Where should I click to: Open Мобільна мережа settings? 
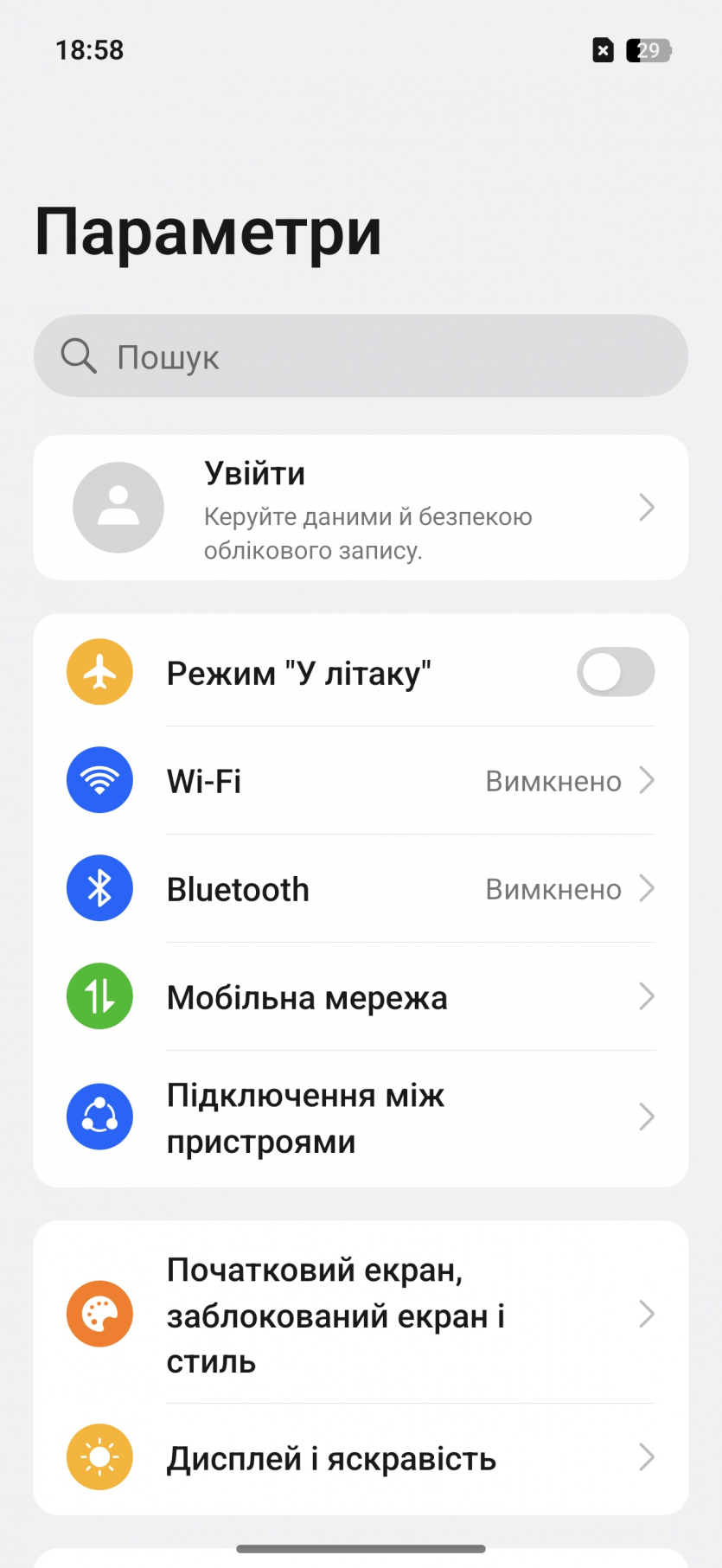360,997
